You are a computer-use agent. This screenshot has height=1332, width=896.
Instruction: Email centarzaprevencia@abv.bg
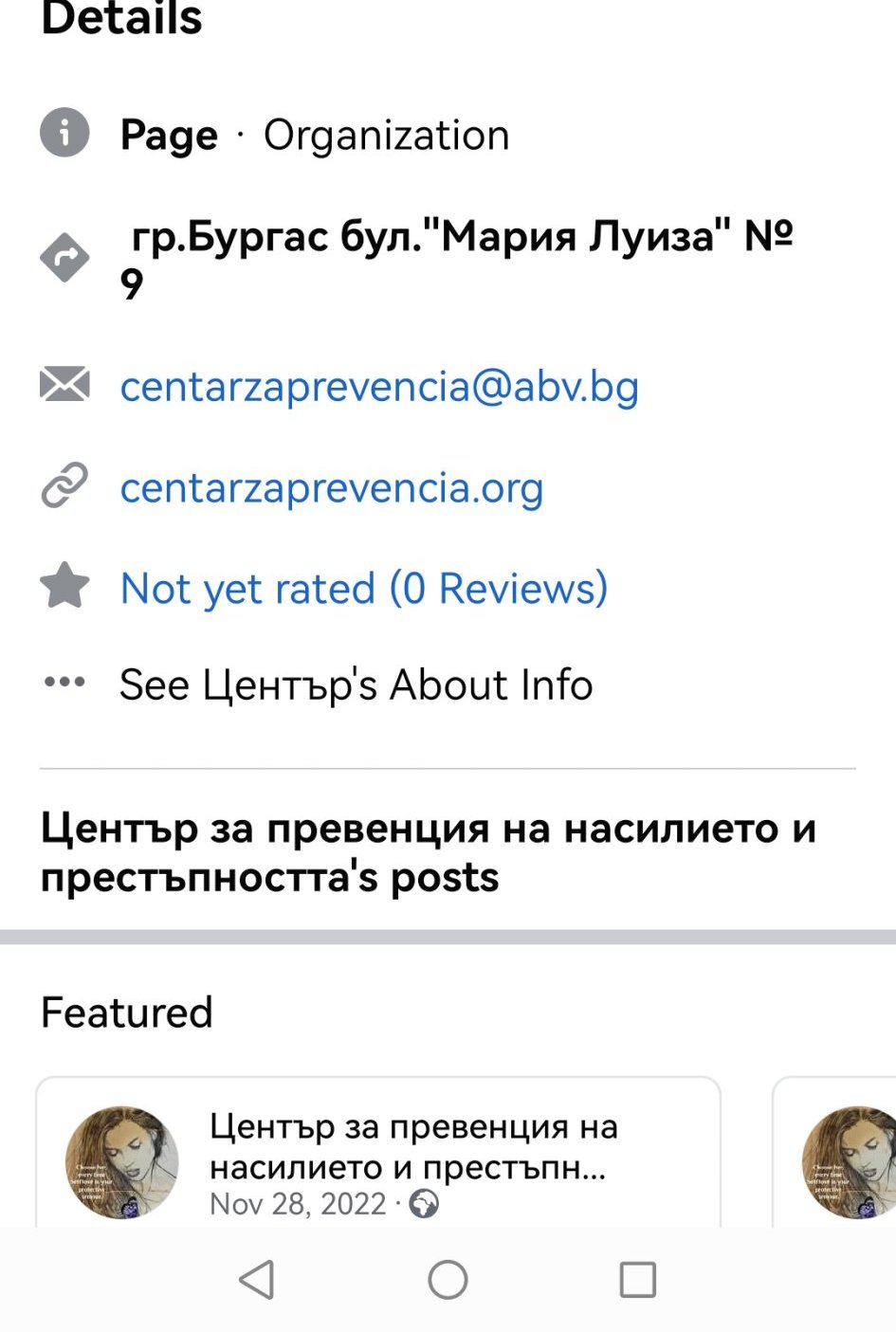click(x=379, y=387)
